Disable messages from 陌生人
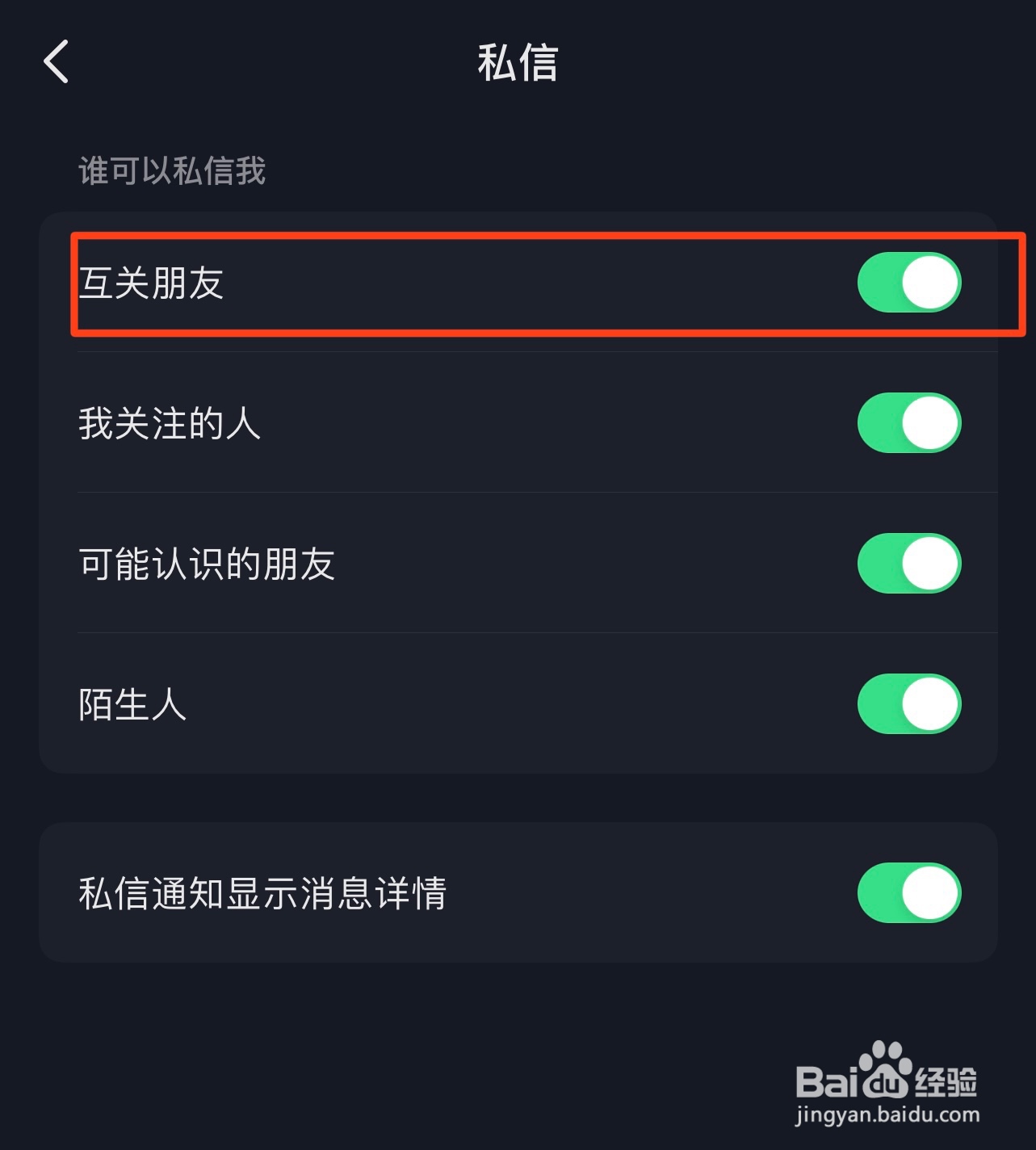 coord(908,704)
